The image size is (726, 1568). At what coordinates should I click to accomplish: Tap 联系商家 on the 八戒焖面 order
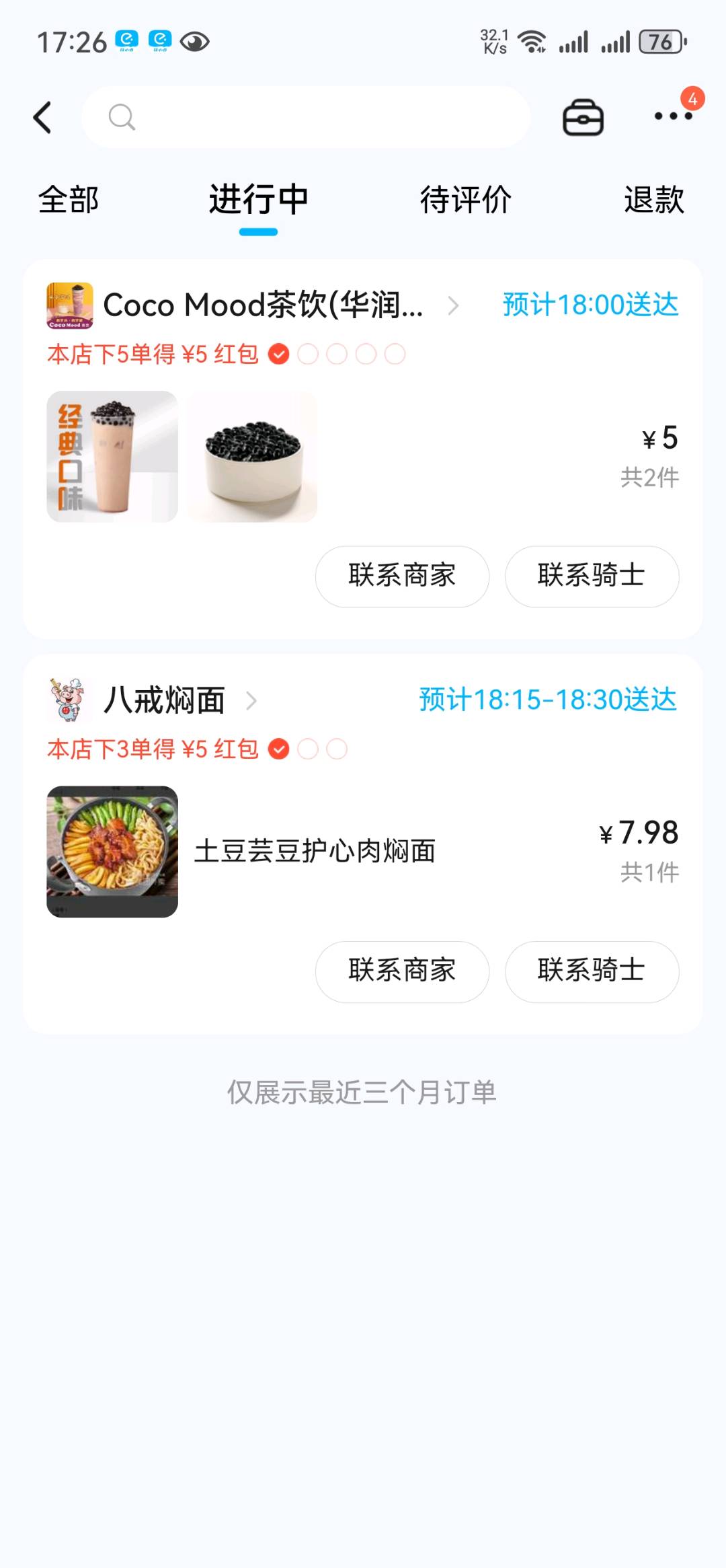pyautogui.click(x=402, y=971)
